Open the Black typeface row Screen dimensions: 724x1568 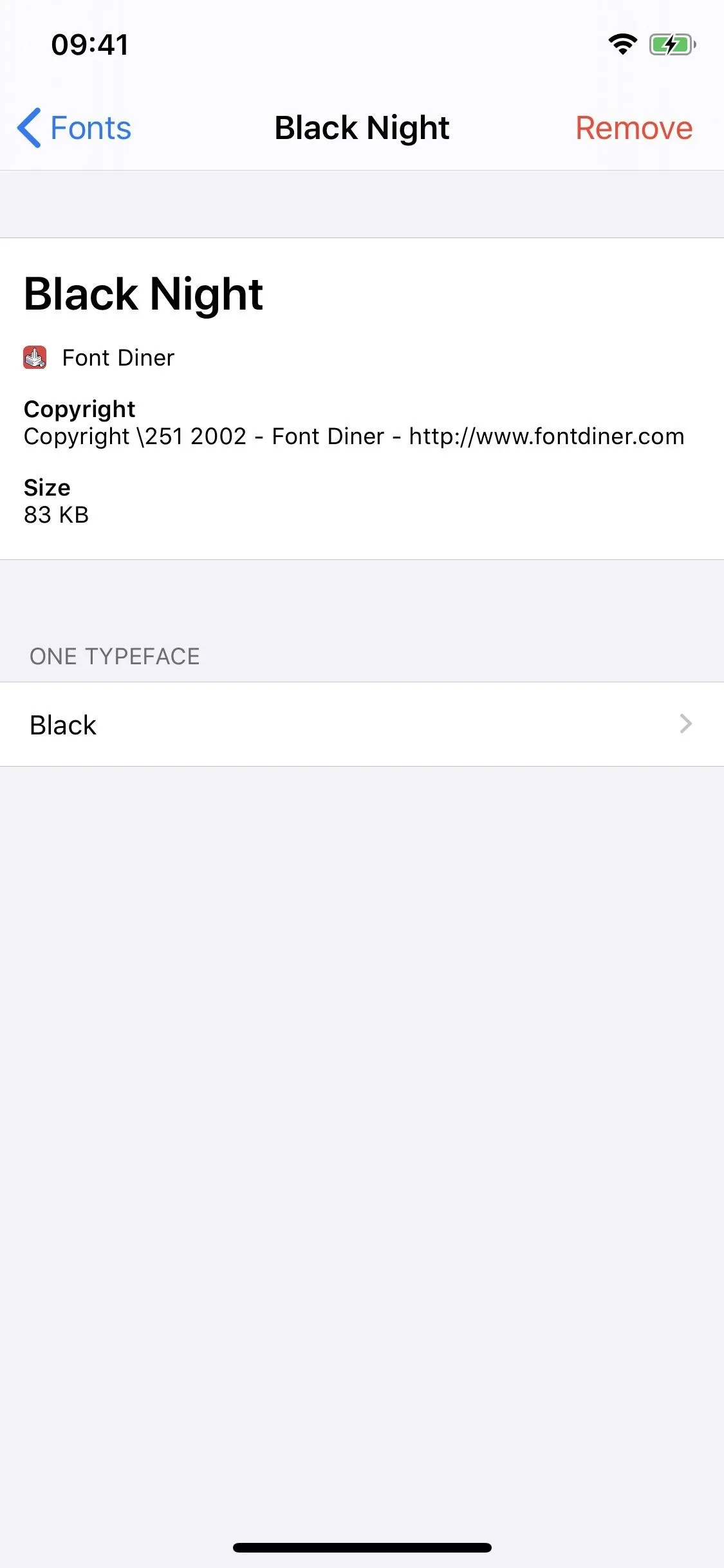[x=362, y=724]
